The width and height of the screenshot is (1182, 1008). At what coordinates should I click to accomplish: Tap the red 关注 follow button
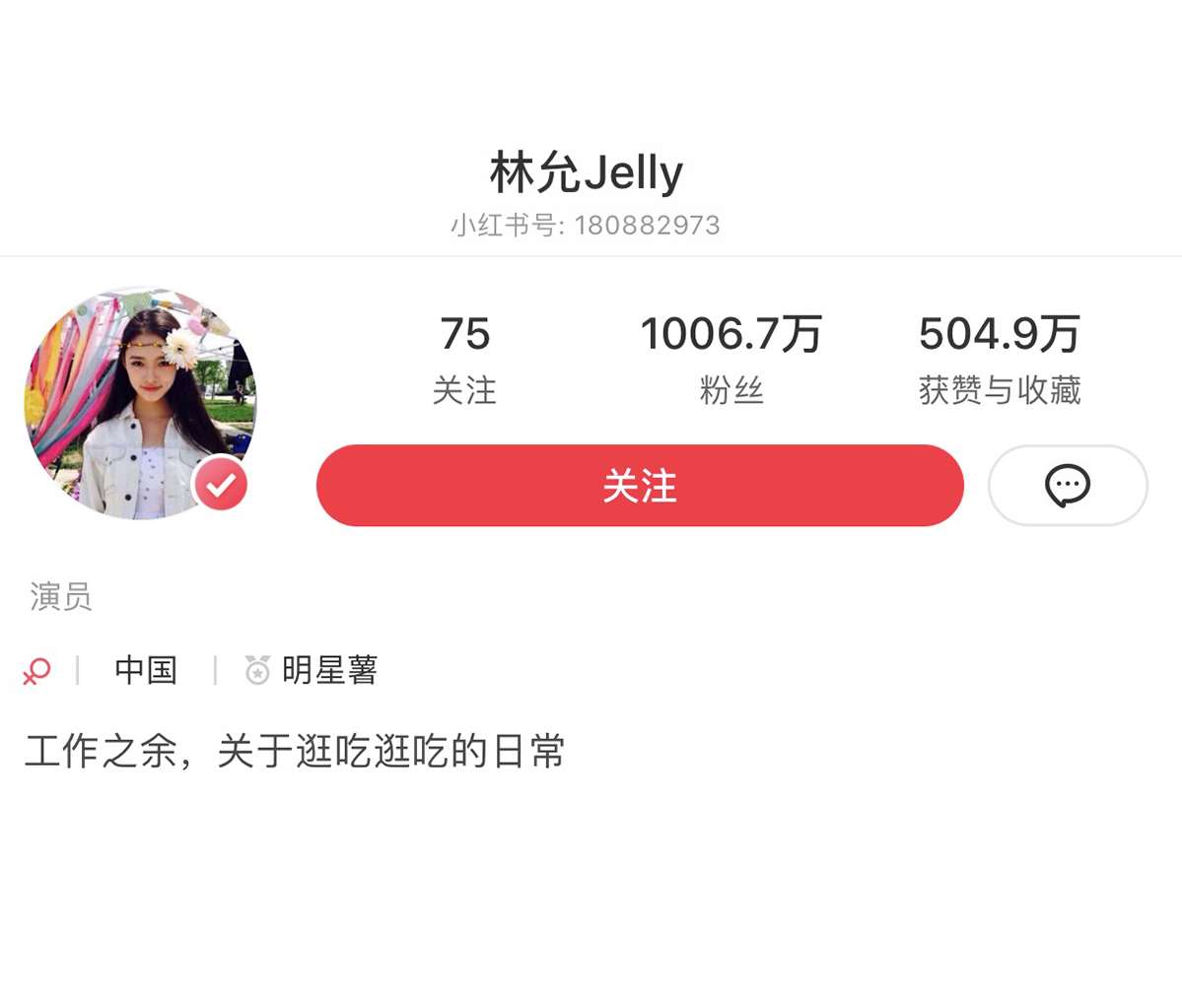tap(639, 486)
